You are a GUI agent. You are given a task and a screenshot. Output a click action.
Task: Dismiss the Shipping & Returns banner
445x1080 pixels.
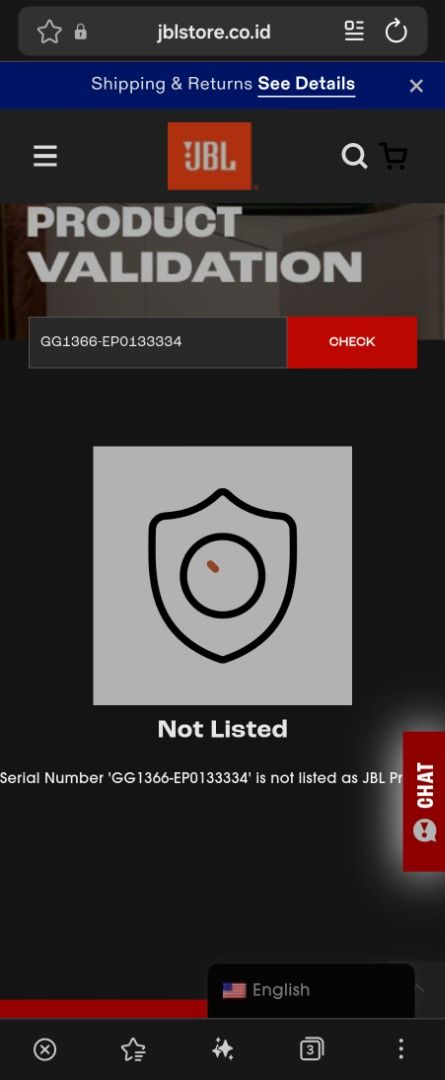tap(416, 86)
